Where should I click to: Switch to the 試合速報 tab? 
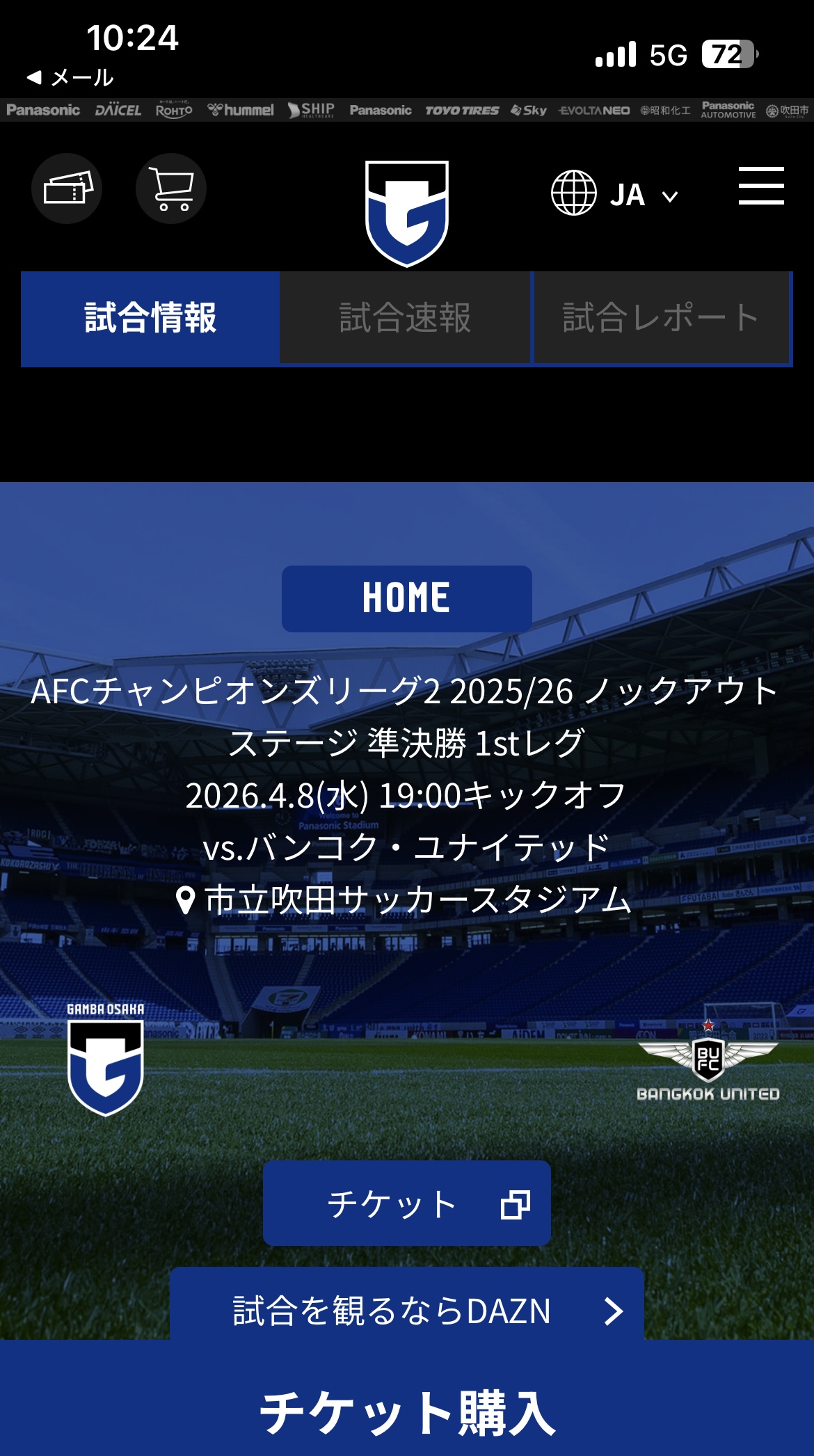pos(405,318)
